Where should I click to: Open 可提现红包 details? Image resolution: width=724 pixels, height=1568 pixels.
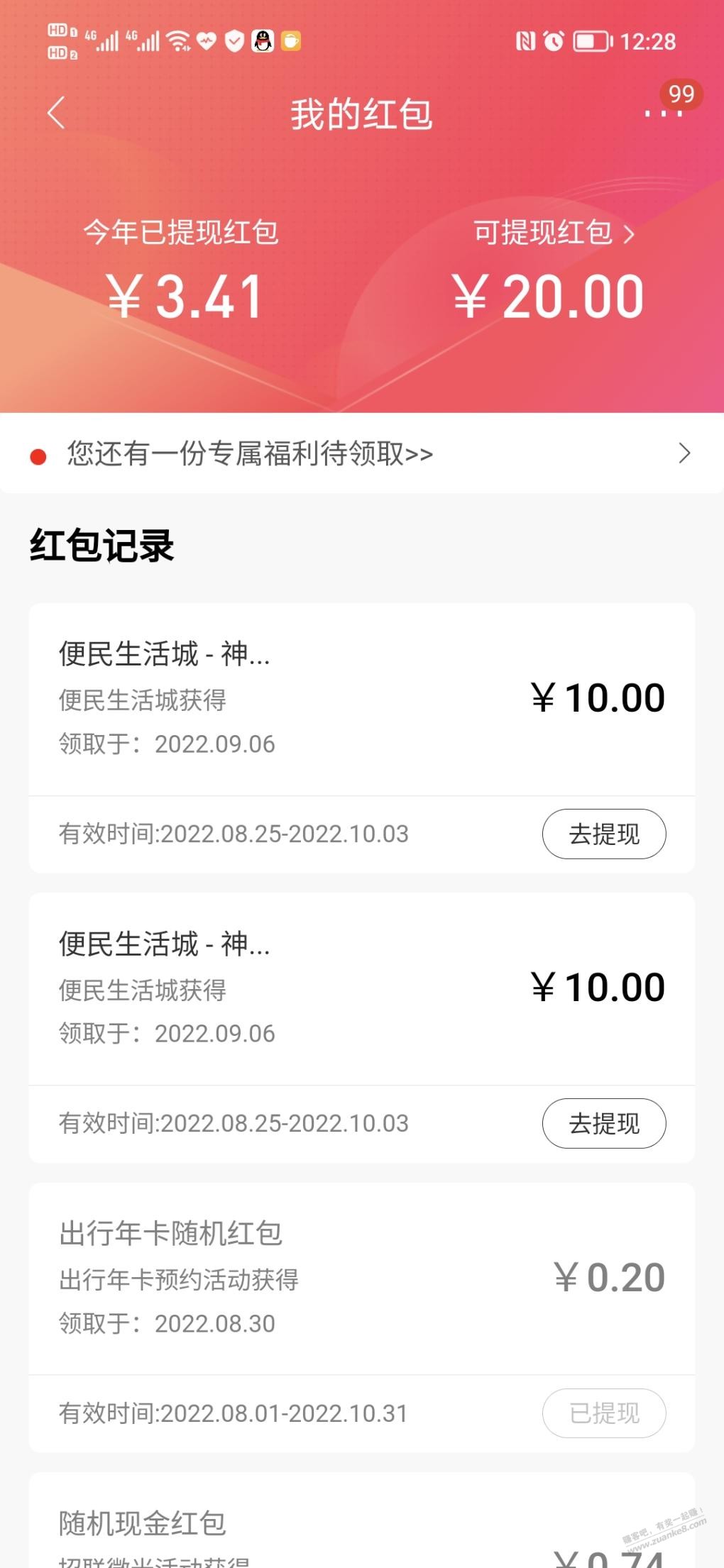[554, 233]
